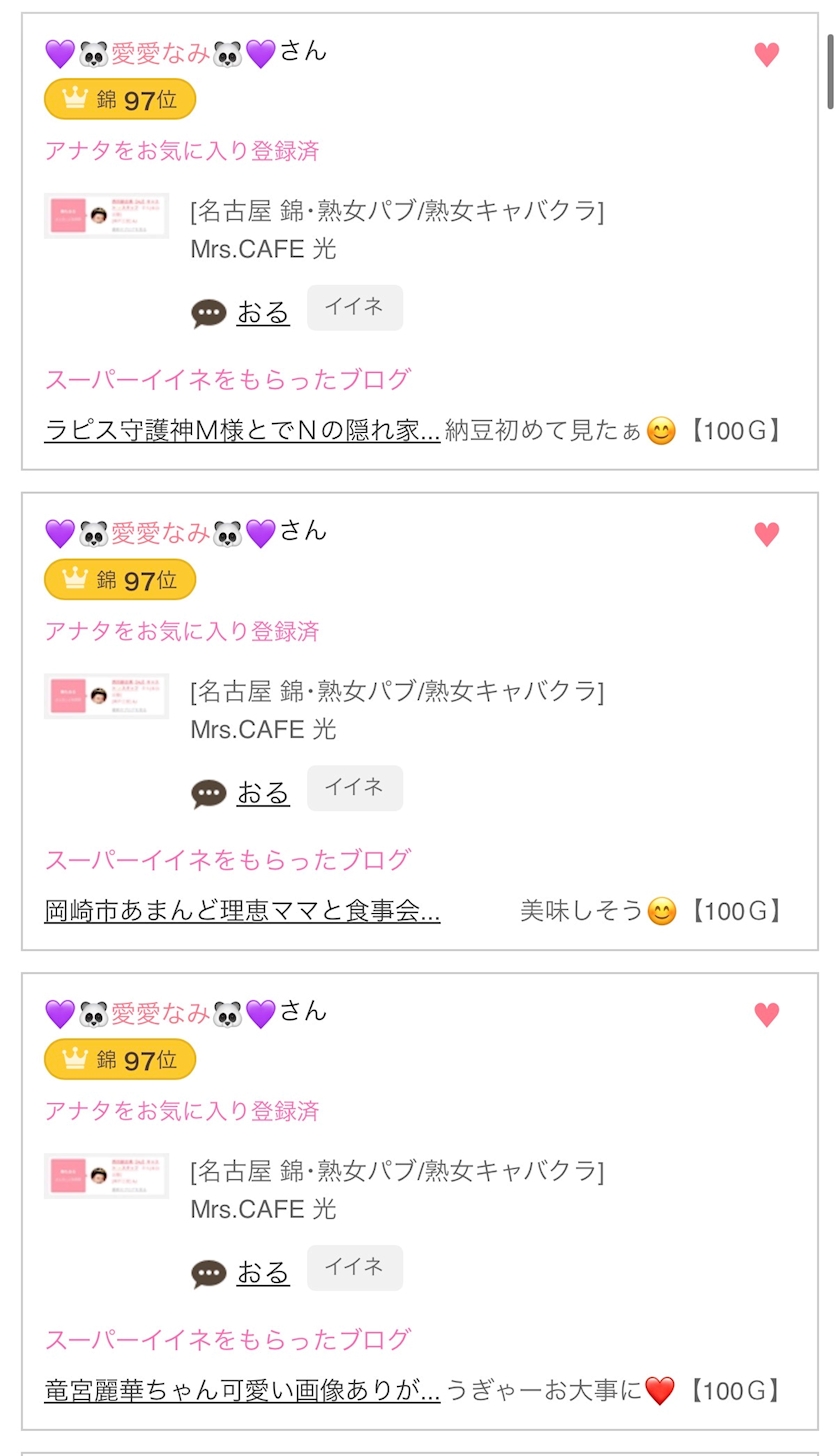Tap イイネ button in the 岡崎市あまんど card

[x=354, y=787]
